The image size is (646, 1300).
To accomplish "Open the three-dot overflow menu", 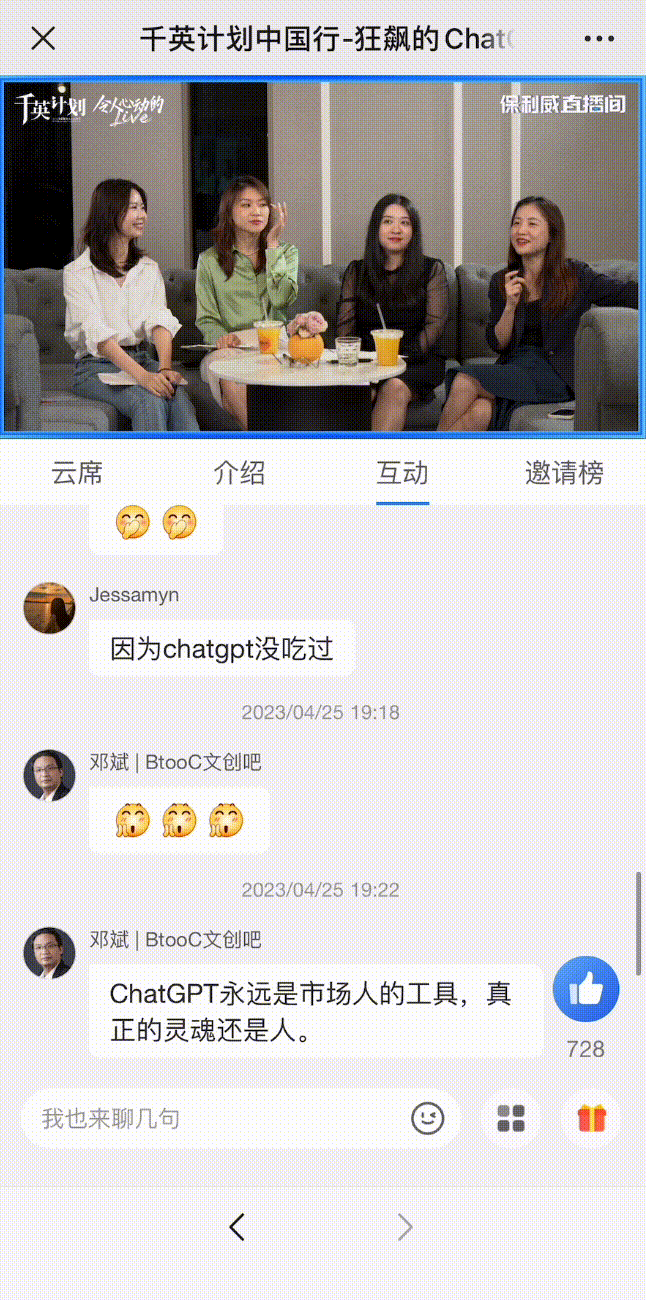I will pyautogui.click(x=599, y=39).
